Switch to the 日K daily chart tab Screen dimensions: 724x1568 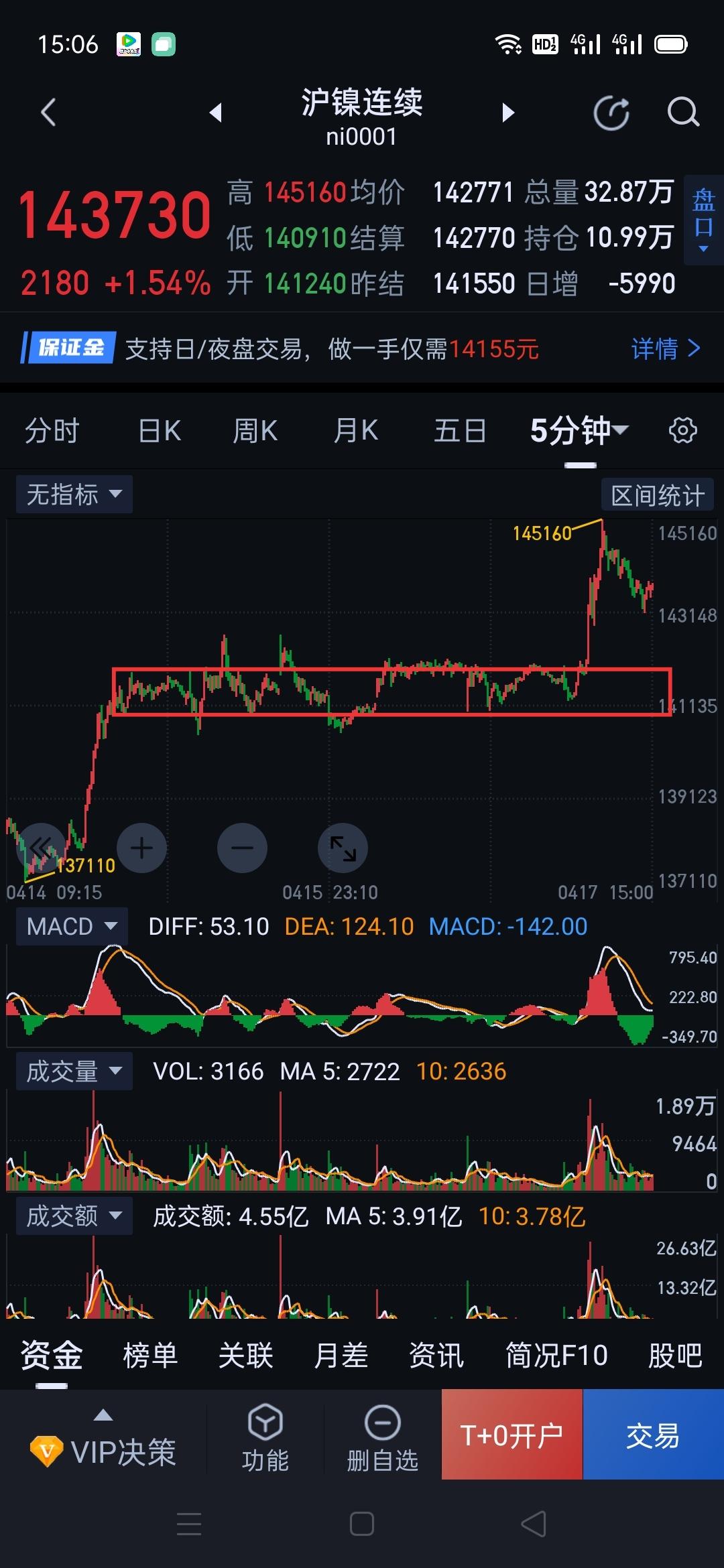[158, 430]
